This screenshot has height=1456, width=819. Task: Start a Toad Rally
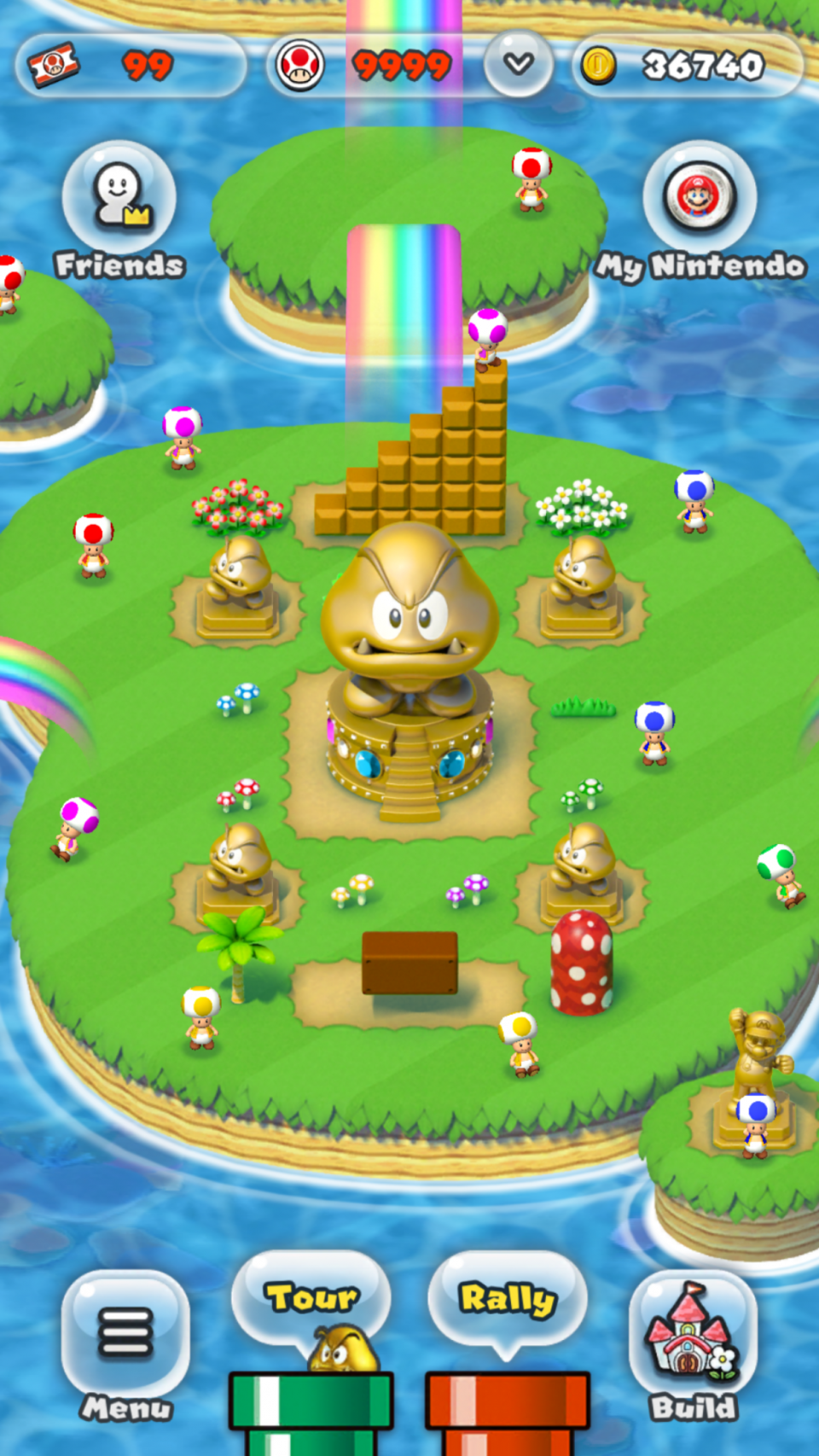click(507, 1357)
